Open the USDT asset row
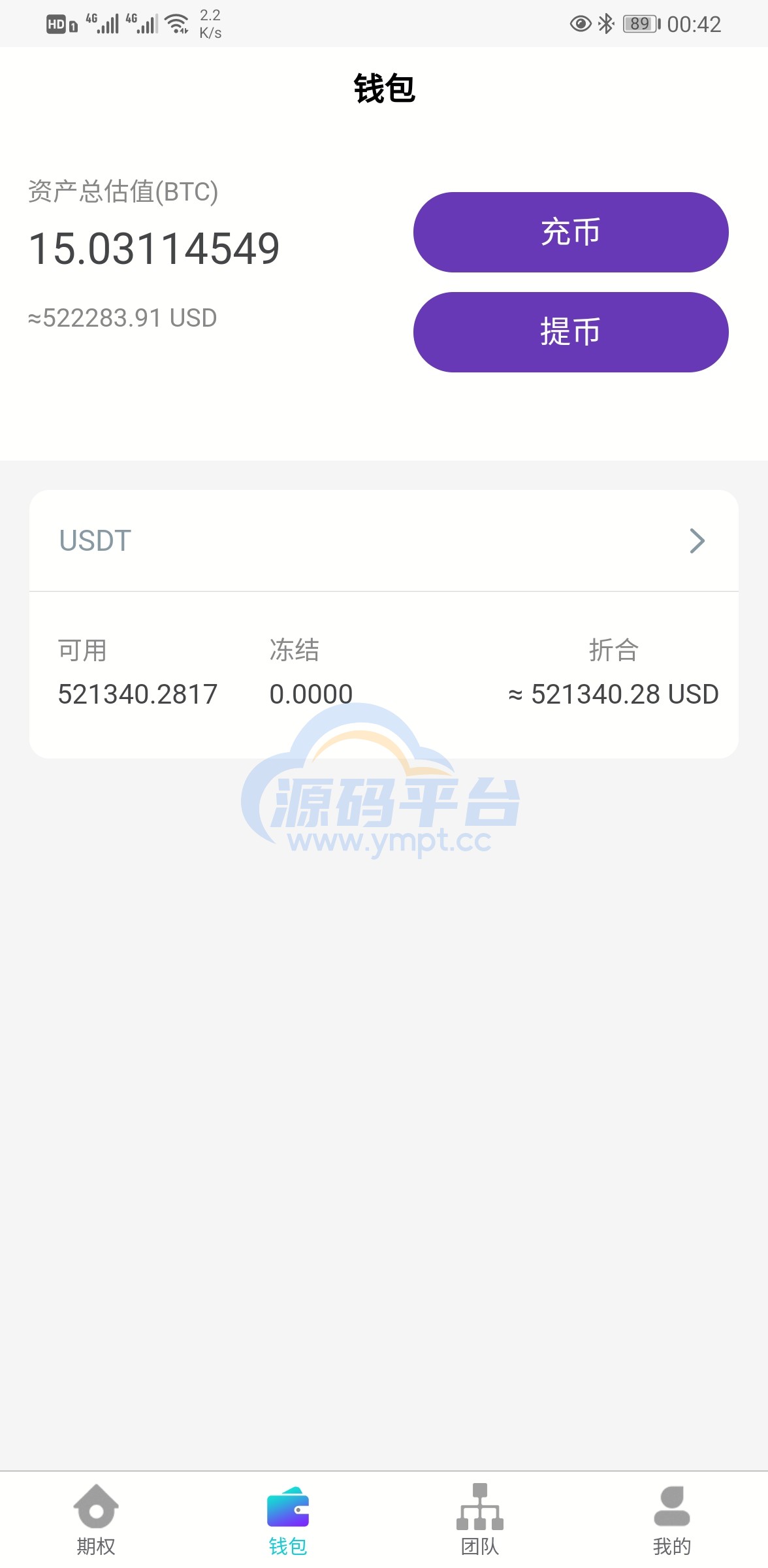768x1568 pixels. tap(383, 541)
